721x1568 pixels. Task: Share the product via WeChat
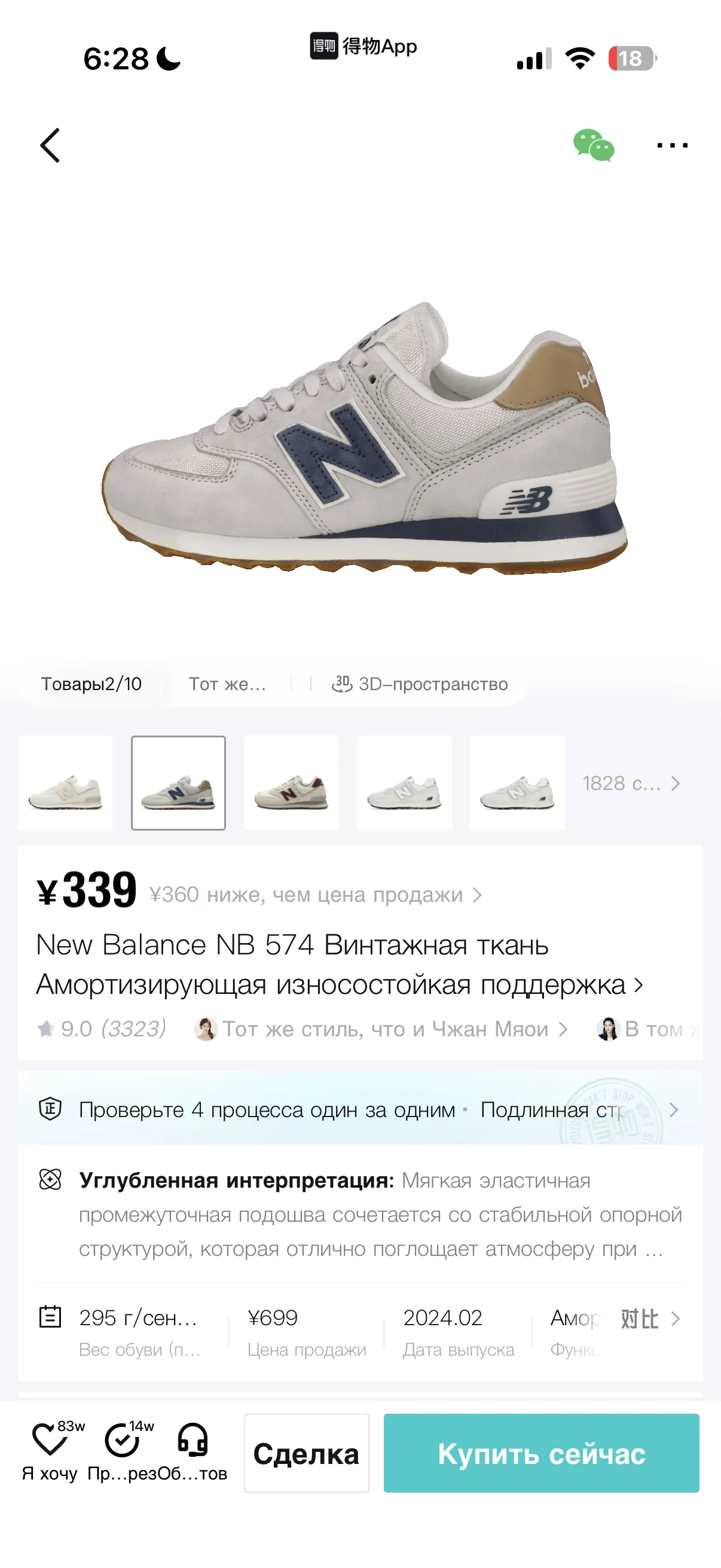(593, 145)
